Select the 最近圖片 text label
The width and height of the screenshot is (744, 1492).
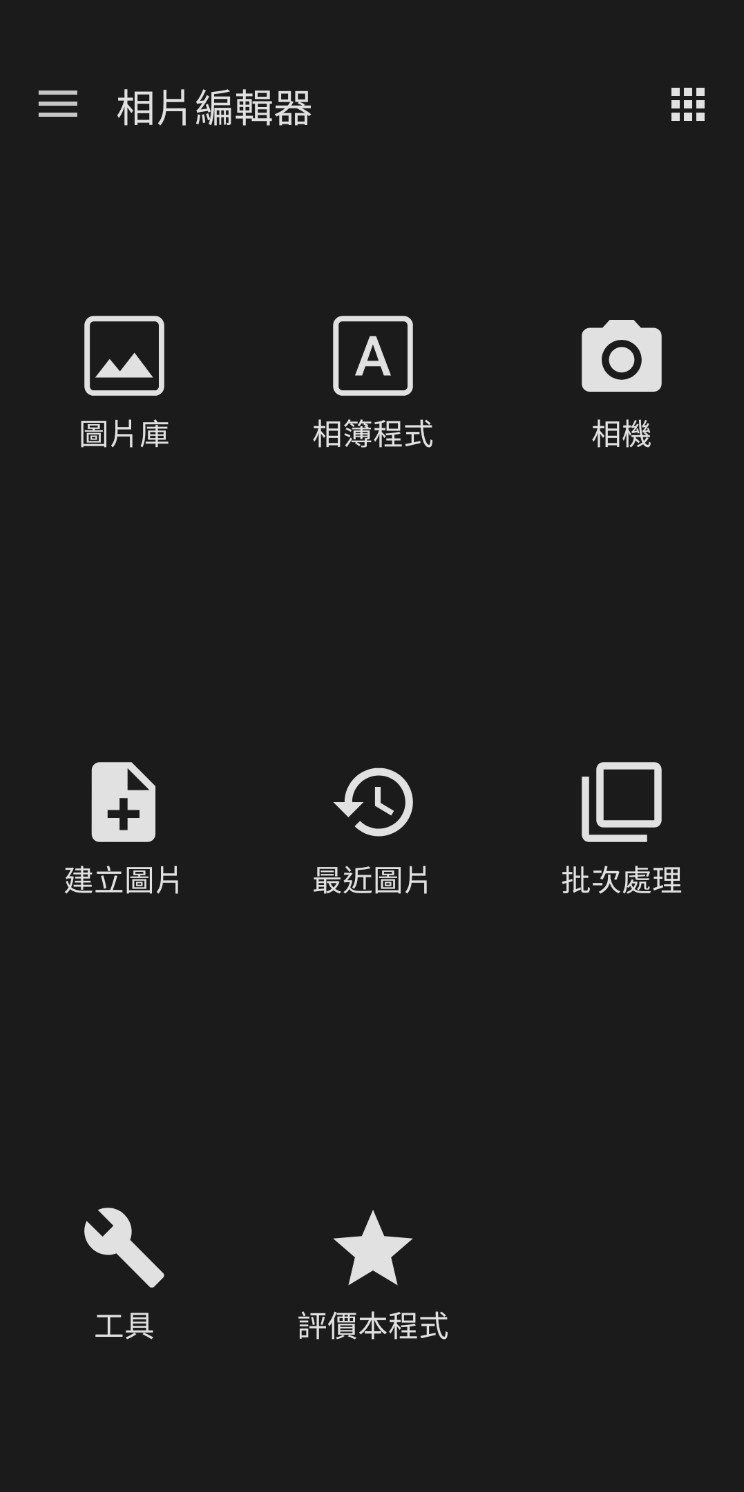[x=372, y=880]
